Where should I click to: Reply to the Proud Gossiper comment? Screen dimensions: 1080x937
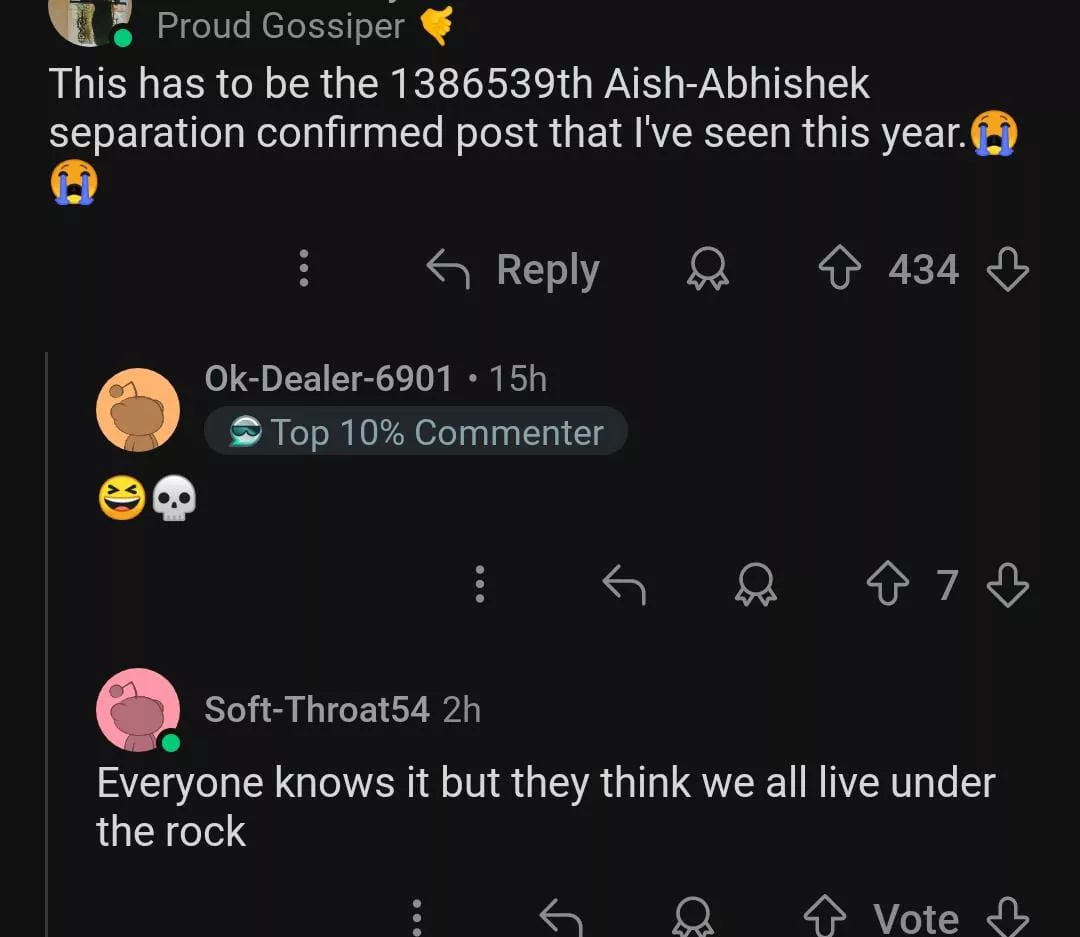coord(514,270)
